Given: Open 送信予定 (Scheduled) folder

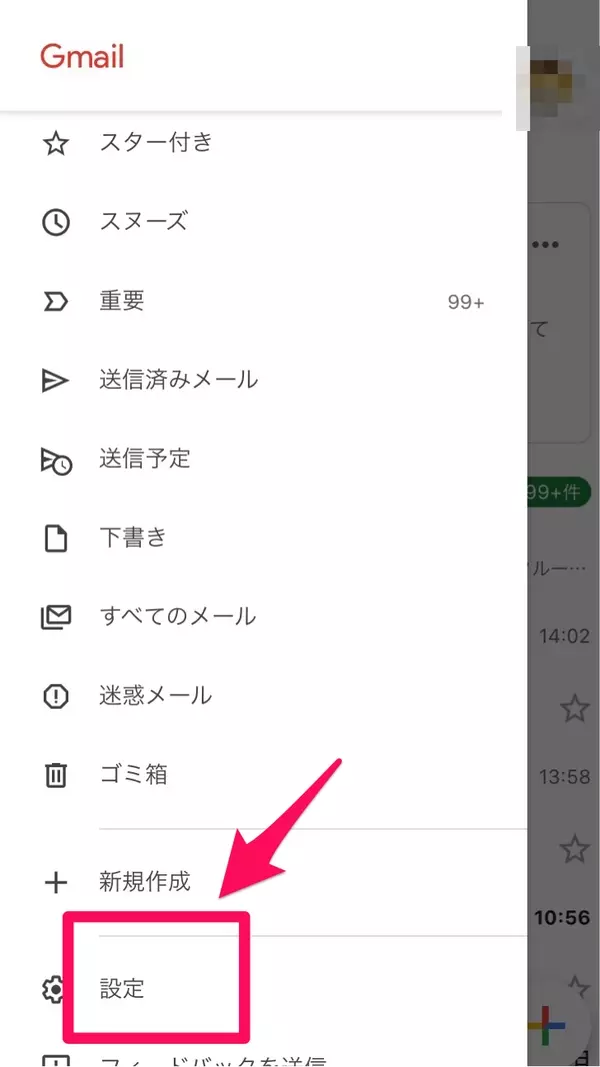Looking at the screenshot, I should 145,459.
